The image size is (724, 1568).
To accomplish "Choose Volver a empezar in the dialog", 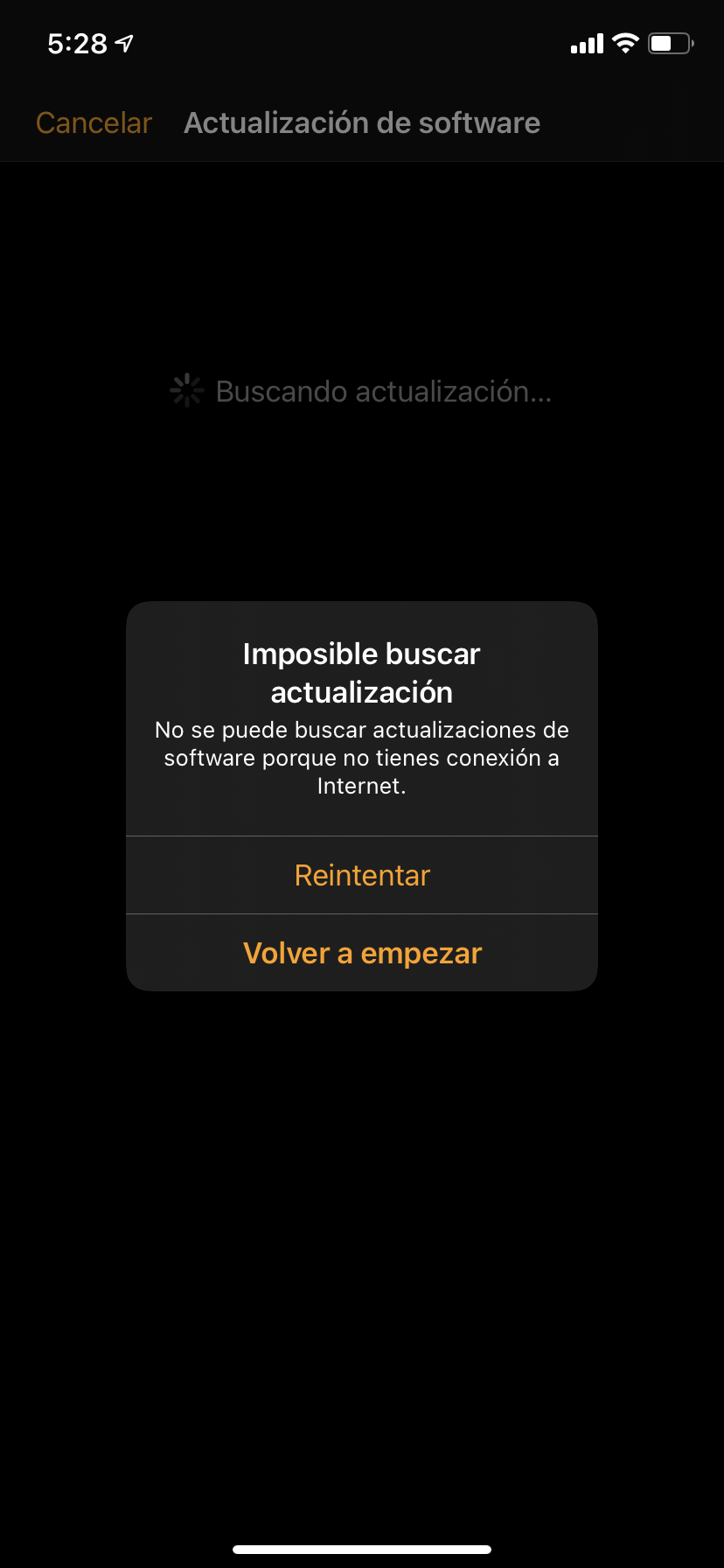I will click(x=362, y=953).
